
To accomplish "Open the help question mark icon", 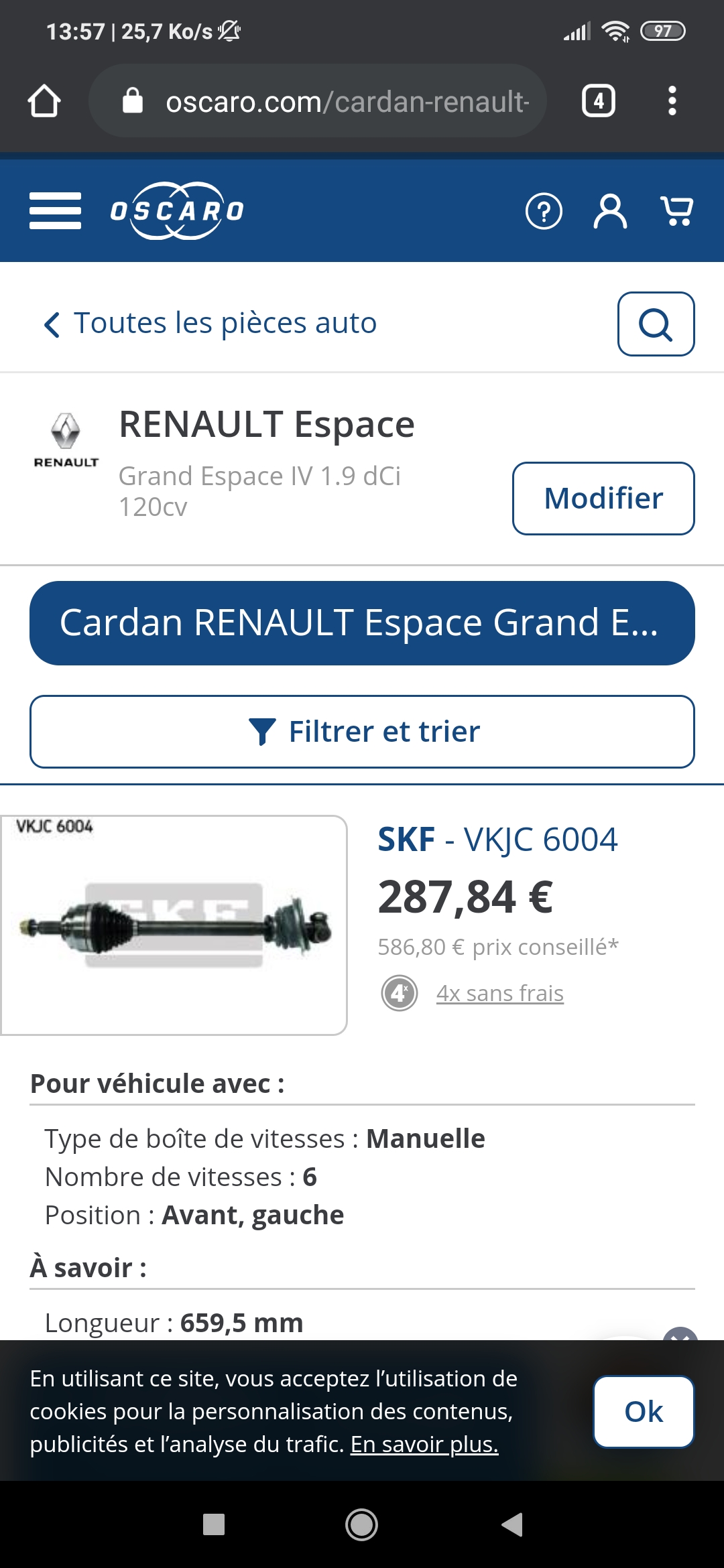I will point(544,211).
